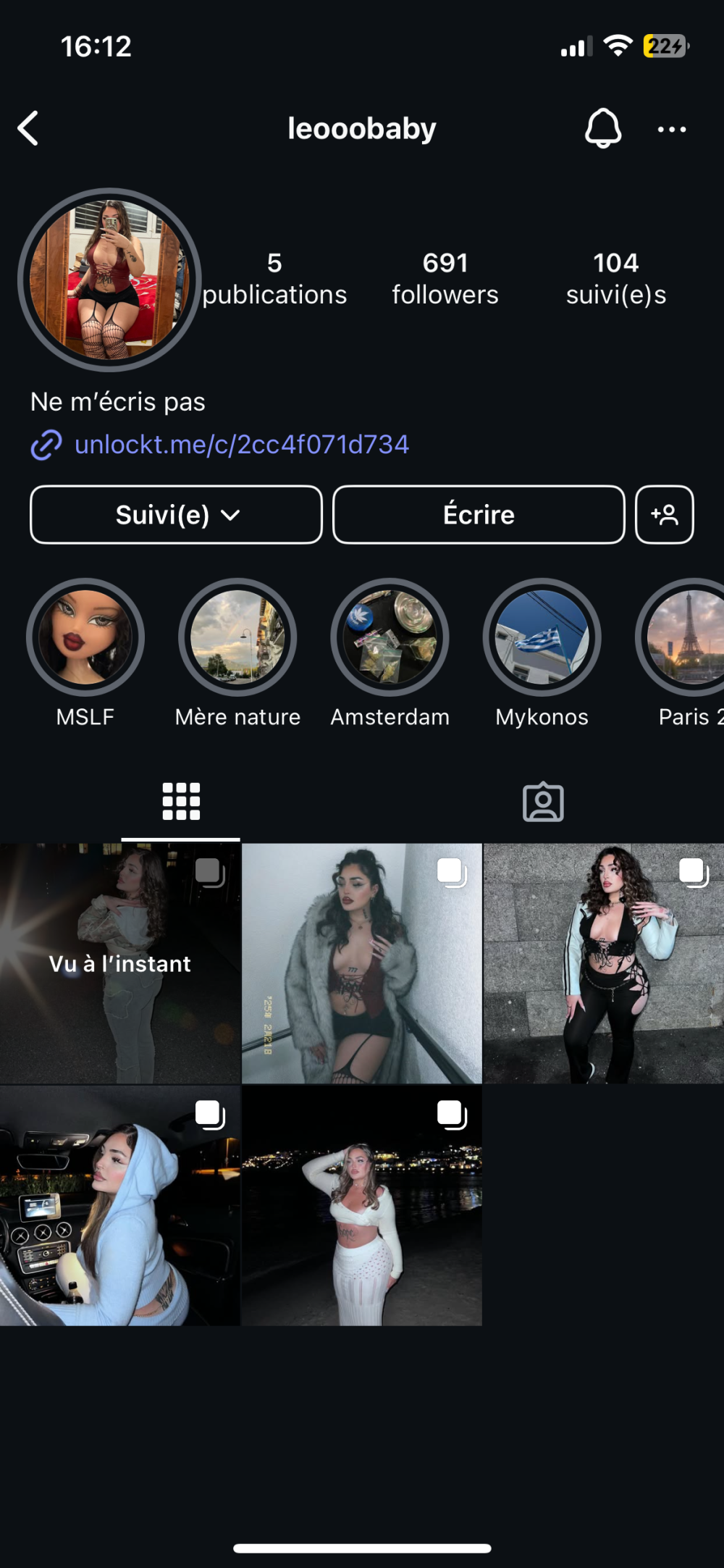
Task: Open the unlockt.me bio link
Action: pyautogui.click(x=241, y=444)
